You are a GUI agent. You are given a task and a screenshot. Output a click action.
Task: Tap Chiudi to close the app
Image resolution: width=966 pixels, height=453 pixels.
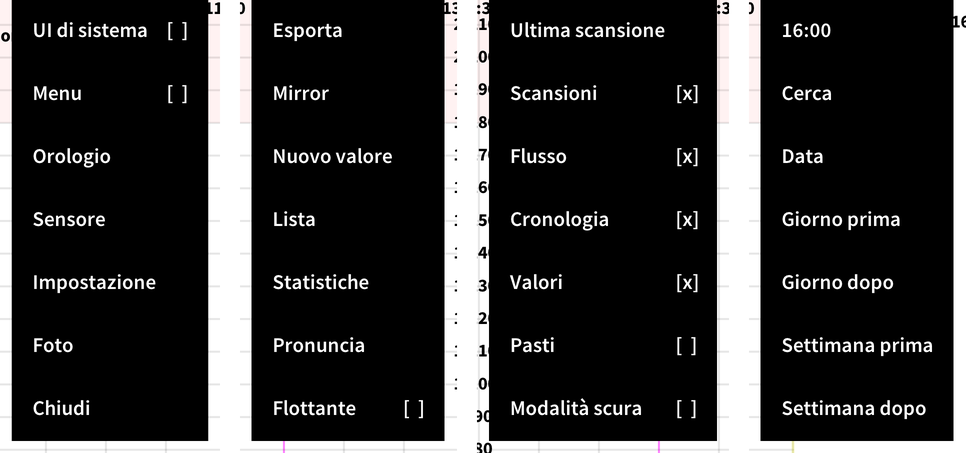110,407
